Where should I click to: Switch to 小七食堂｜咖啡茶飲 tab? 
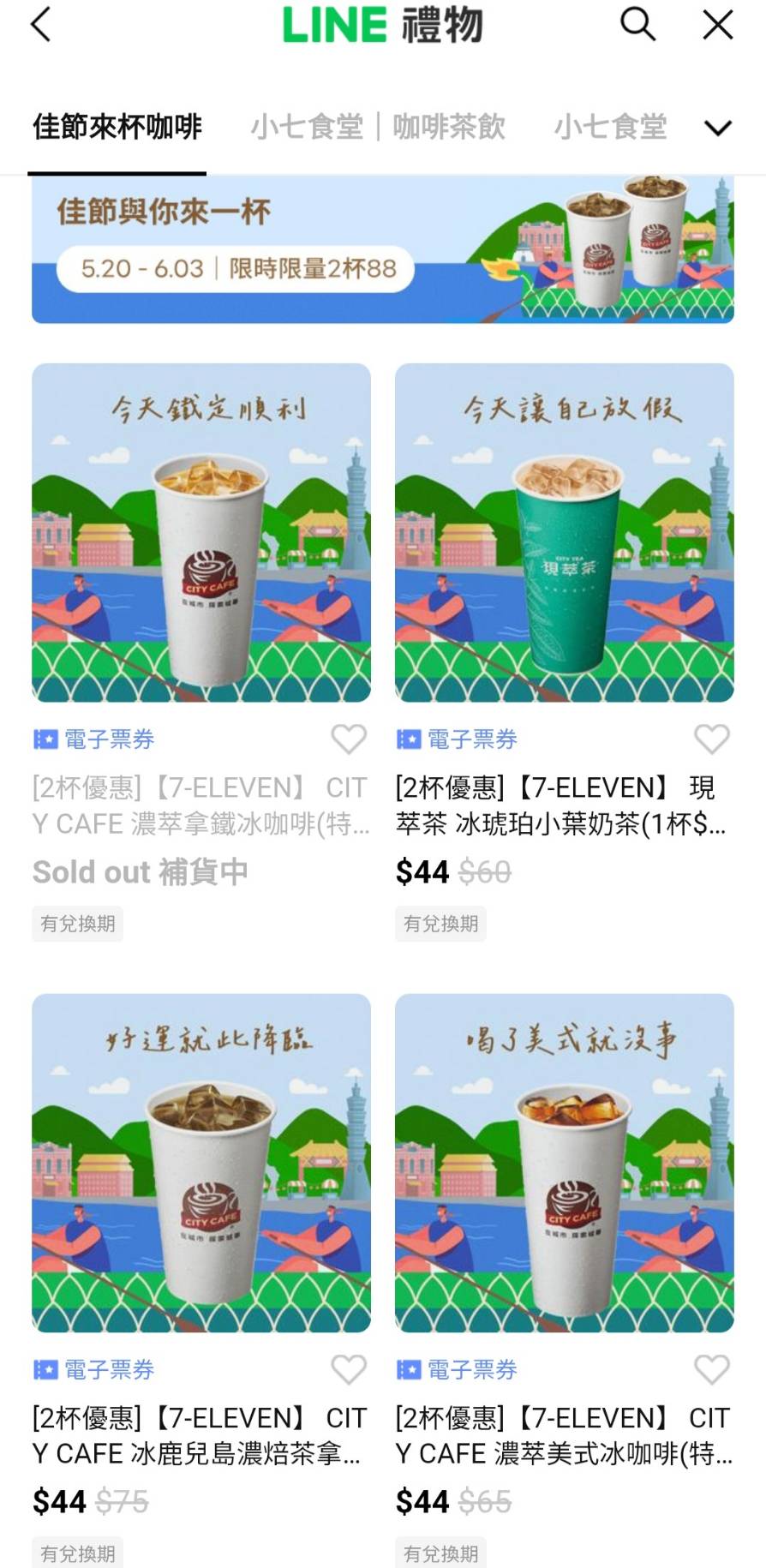(378, 127)
